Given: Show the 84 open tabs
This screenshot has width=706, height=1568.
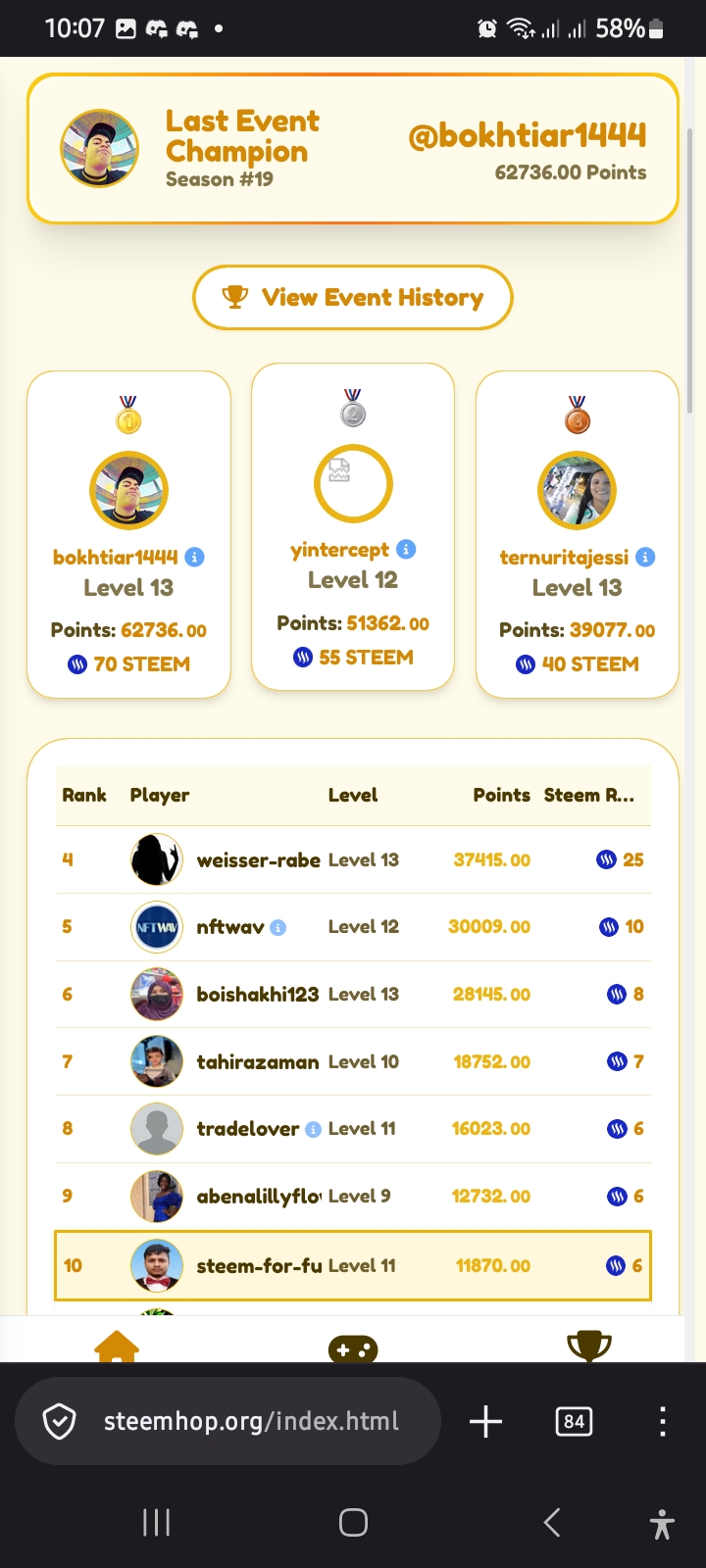Looking at the screenshot, I should (x=575, y=1421).
